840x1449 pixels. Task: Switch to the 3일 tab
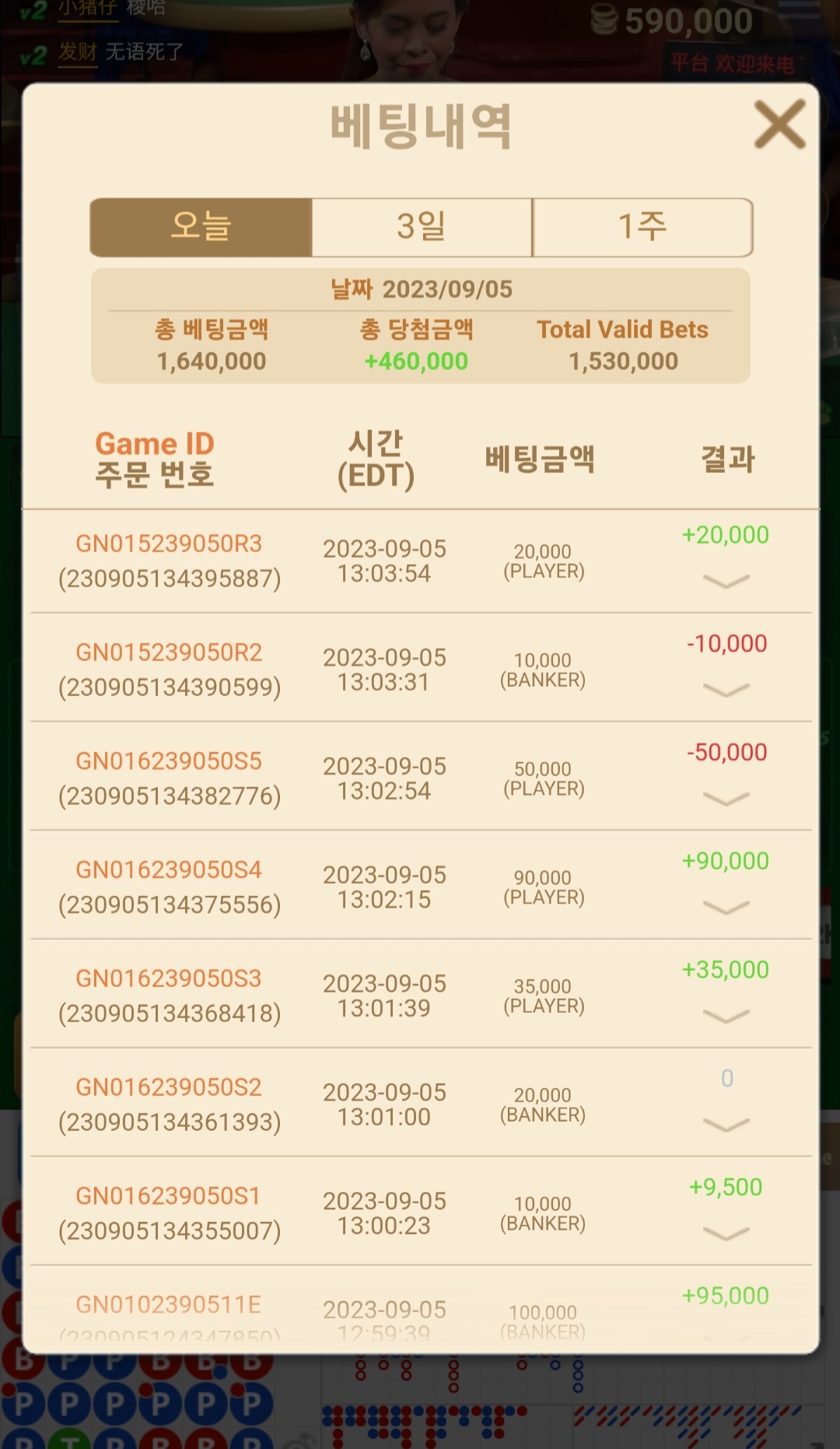coord(422,227)
